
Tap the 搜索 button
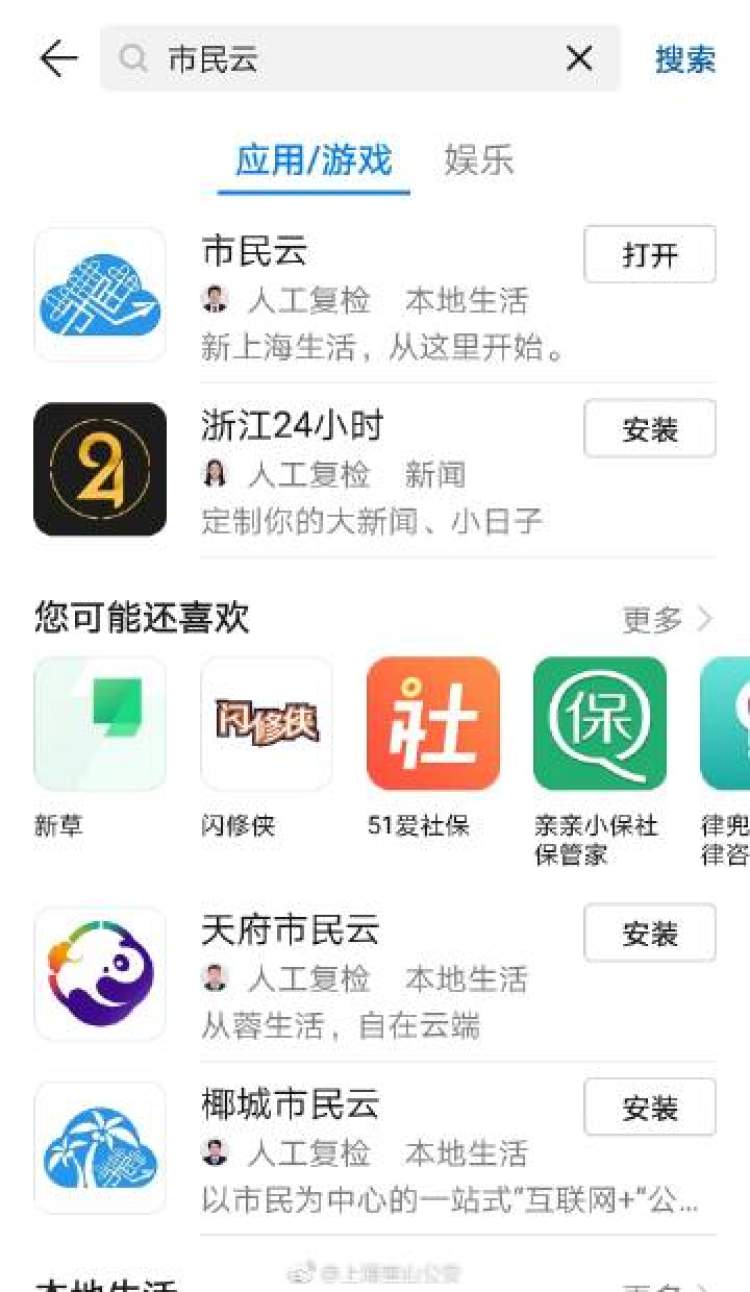click(685, 59)
